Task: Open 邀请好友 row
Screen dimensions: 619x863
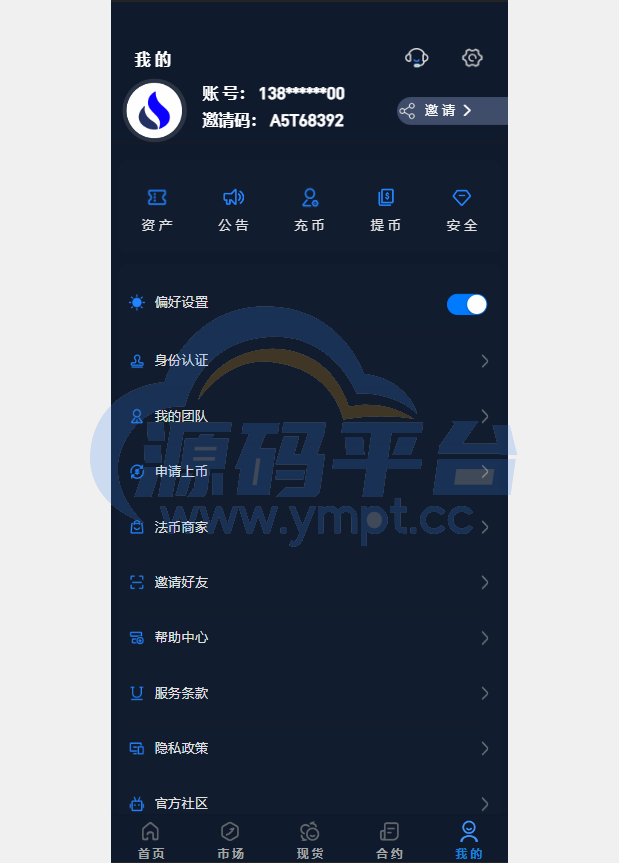Action: 308,582
